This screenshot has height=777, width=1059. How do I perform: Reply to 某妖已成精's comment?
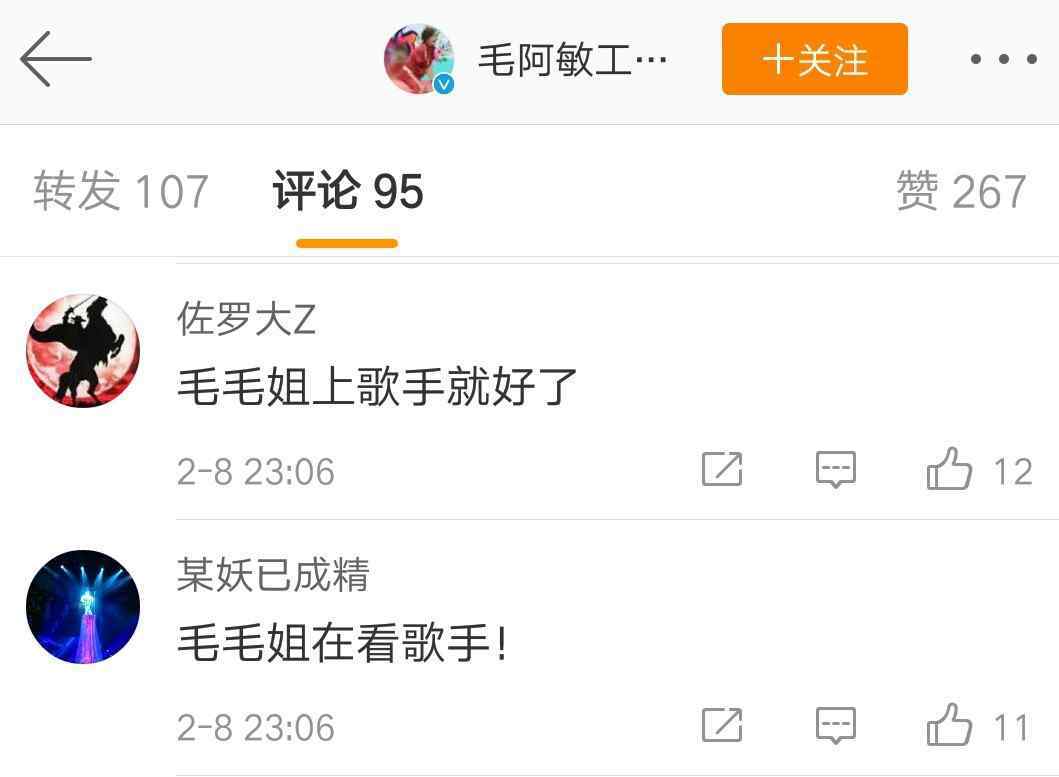[835, 725]
